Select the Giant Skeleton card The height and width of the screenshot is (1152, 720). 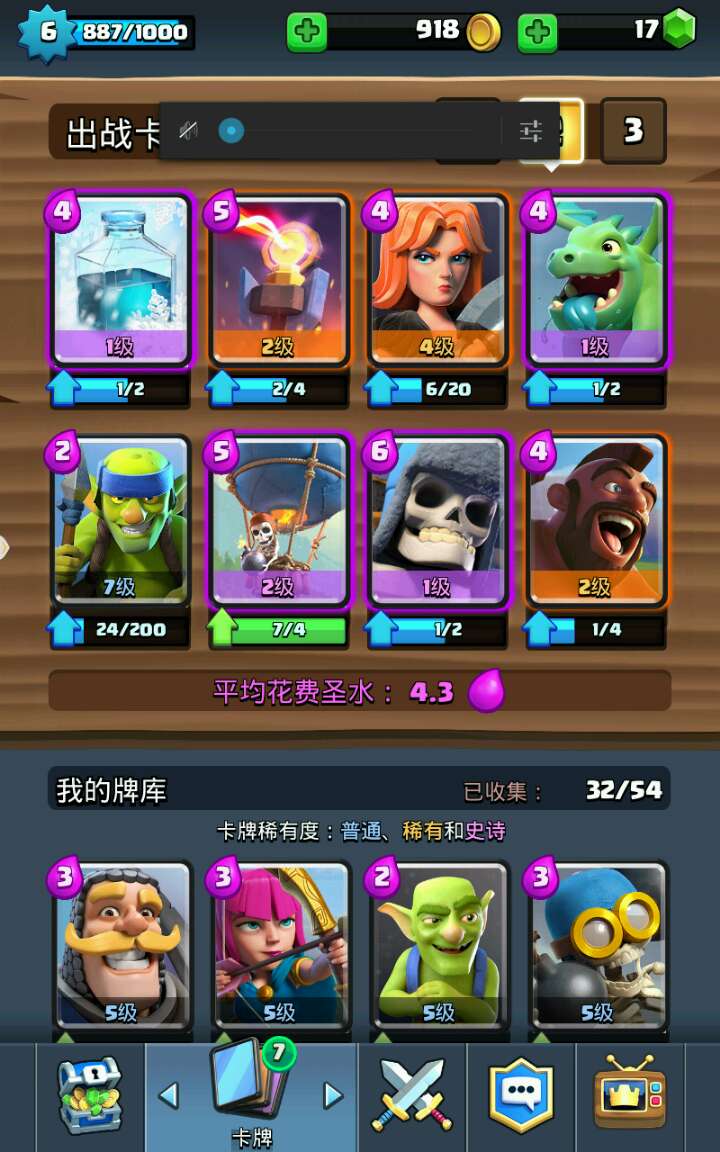pos(437,520)
